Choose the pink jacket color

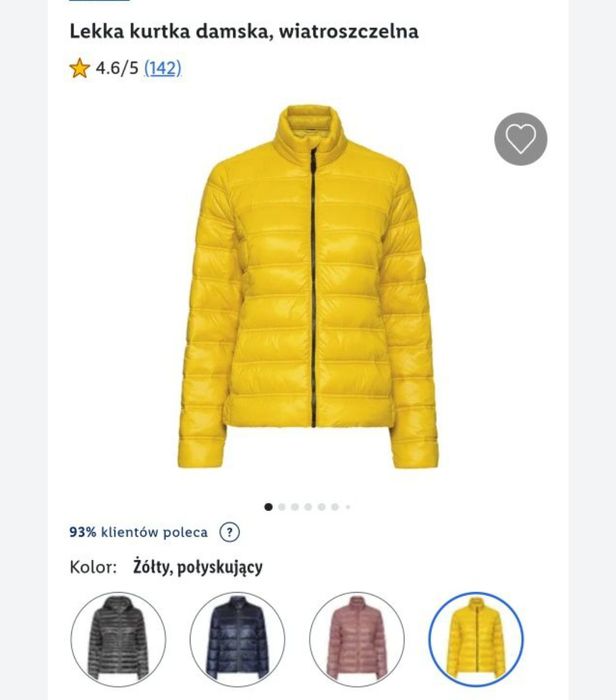click(x=357, y=638)
